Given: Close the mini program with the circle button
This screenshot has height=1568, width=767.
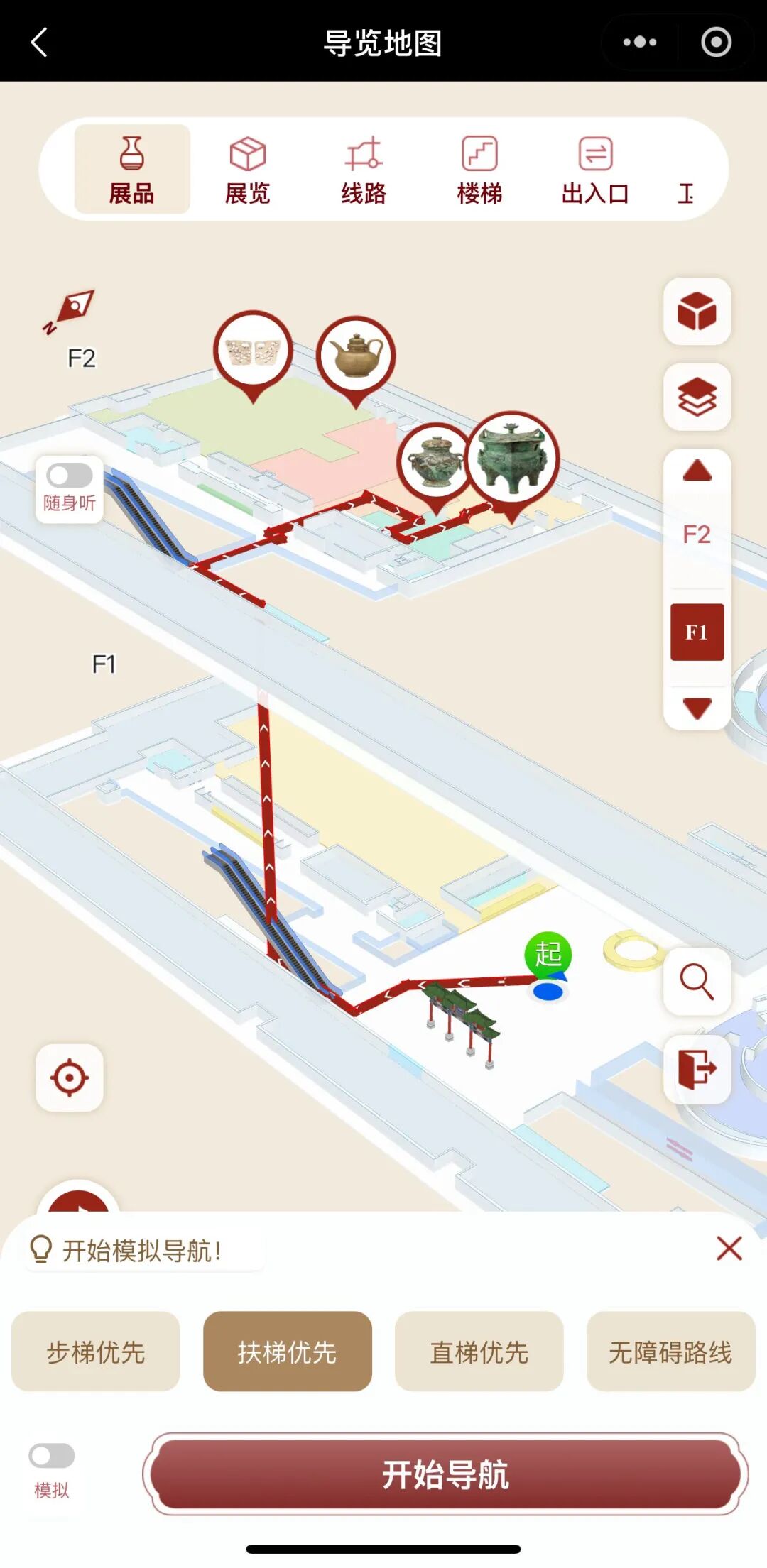Looking at the screenshot, I should coord(716,43).
